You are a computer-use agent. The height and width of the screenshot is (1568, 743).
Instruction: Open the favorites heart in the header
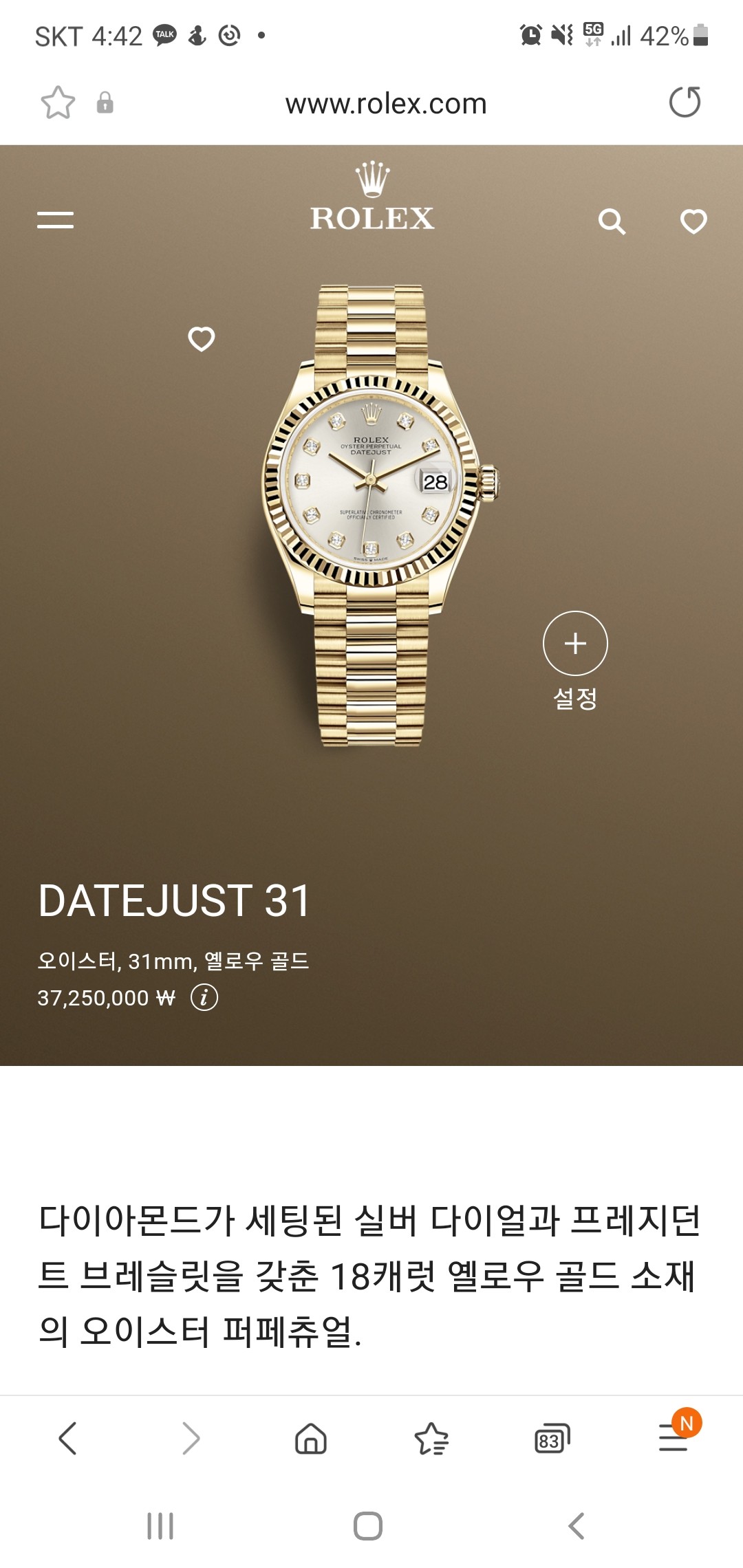coord(693,221)
